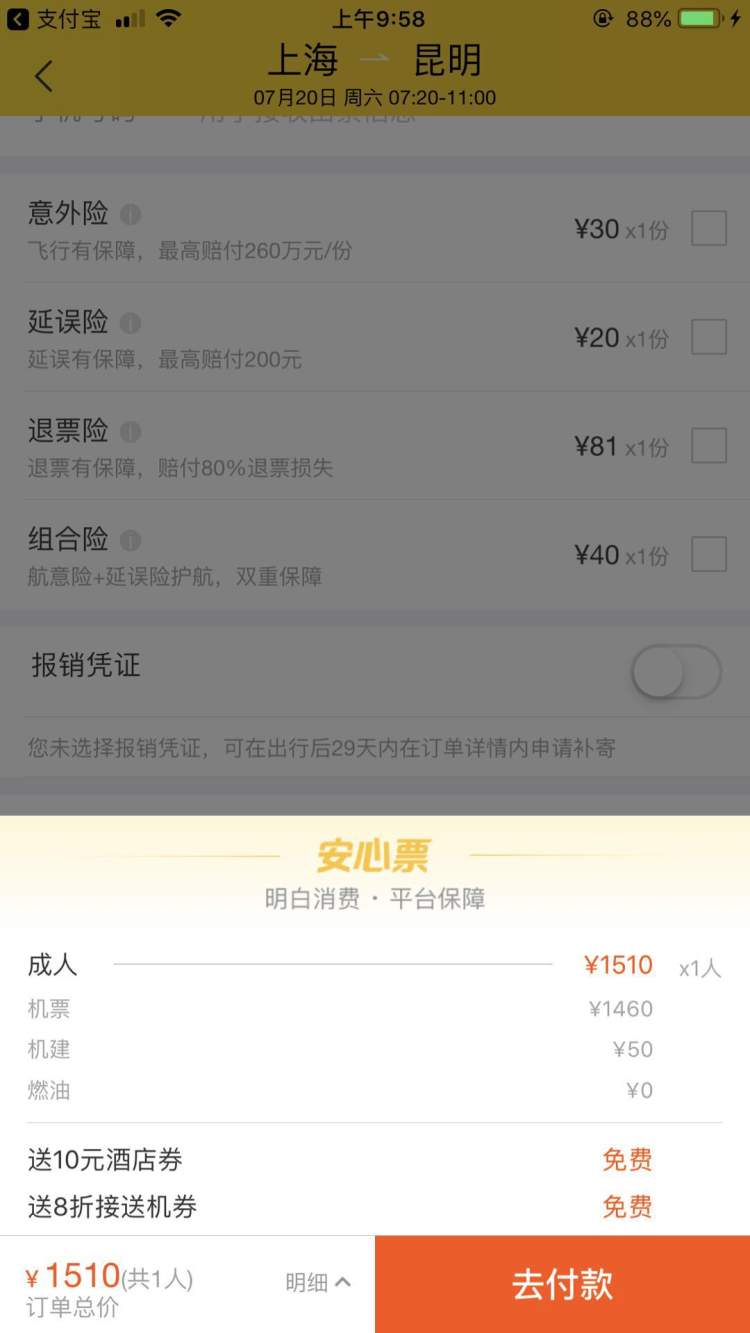750x1333 pixels.
Task: Add the 组合险 combo insurance
Action: click(x=709, y=554)
